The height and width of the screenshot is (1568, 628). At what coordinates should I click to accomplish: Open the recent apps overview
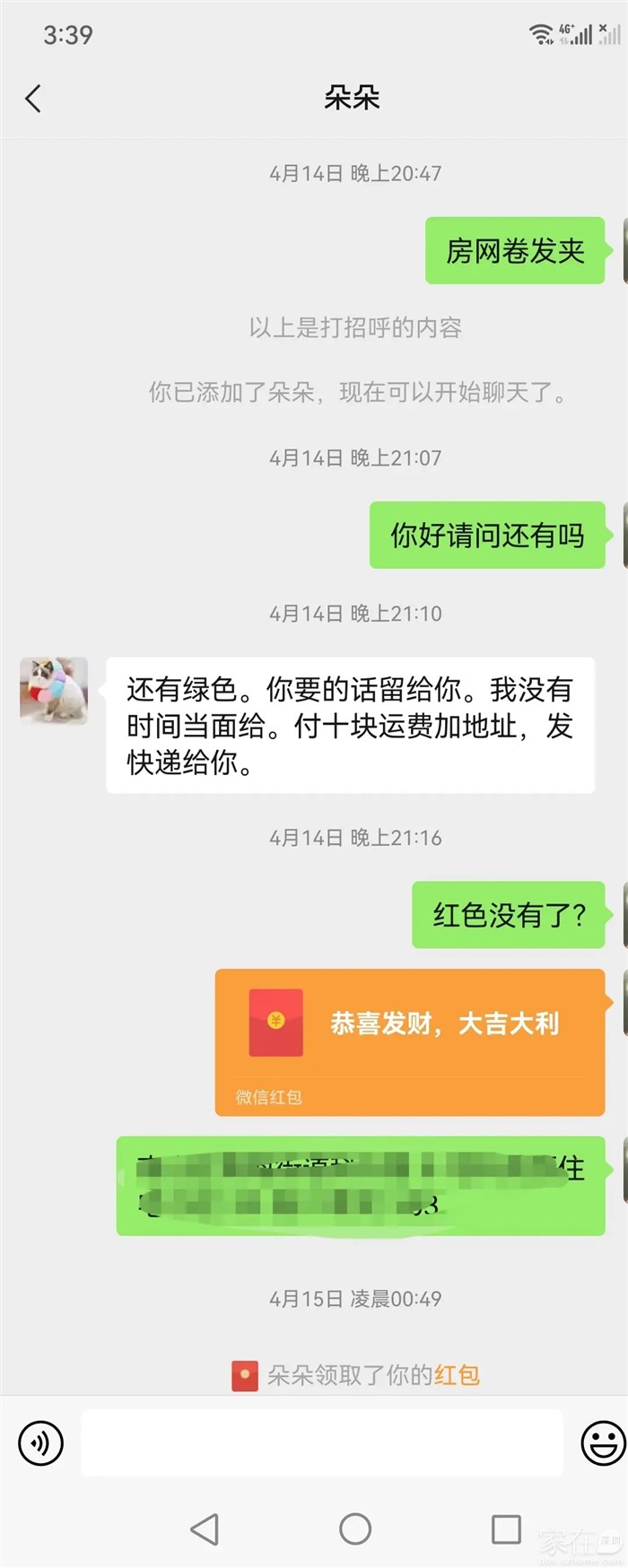[x=506, y=1529]
